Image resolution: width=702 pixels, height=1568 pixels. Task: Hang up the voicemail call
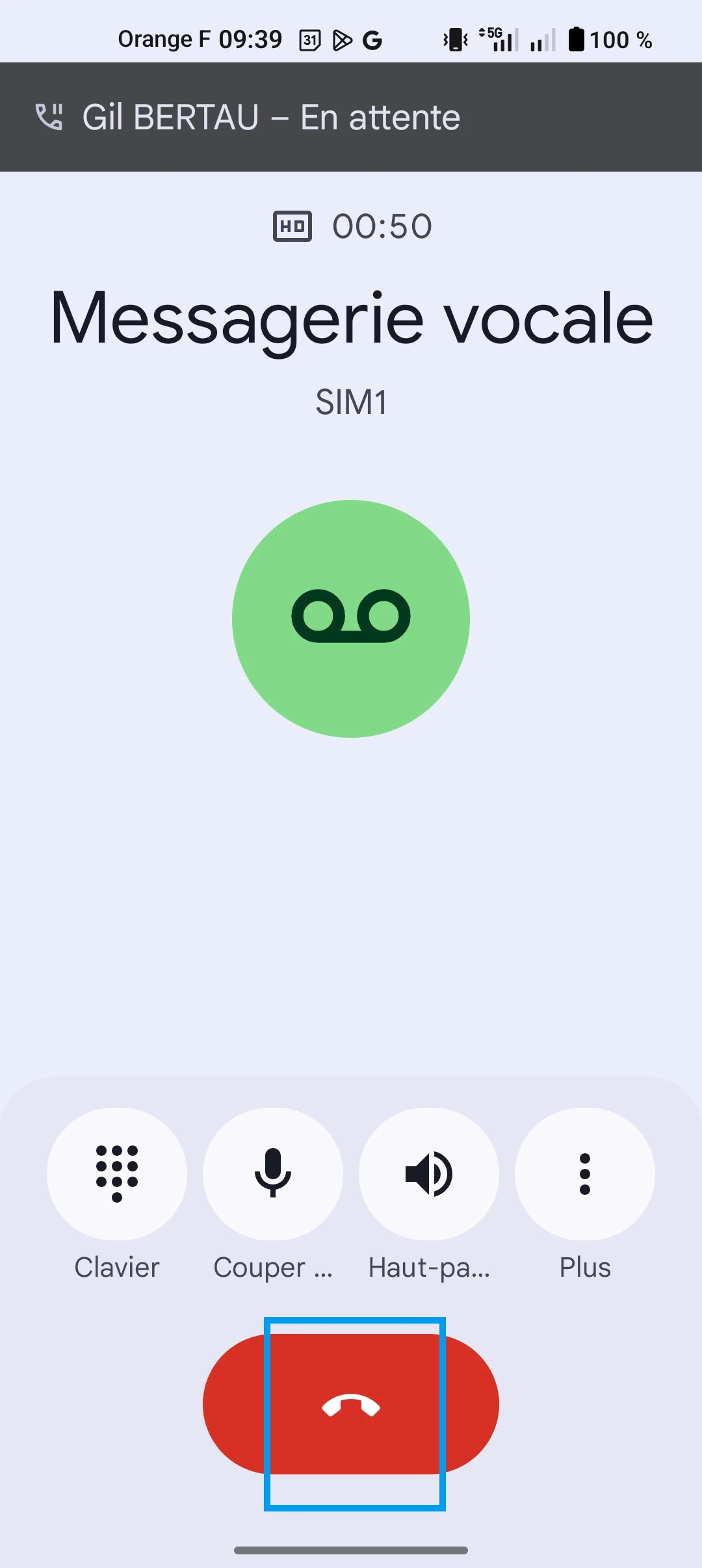351,1404
